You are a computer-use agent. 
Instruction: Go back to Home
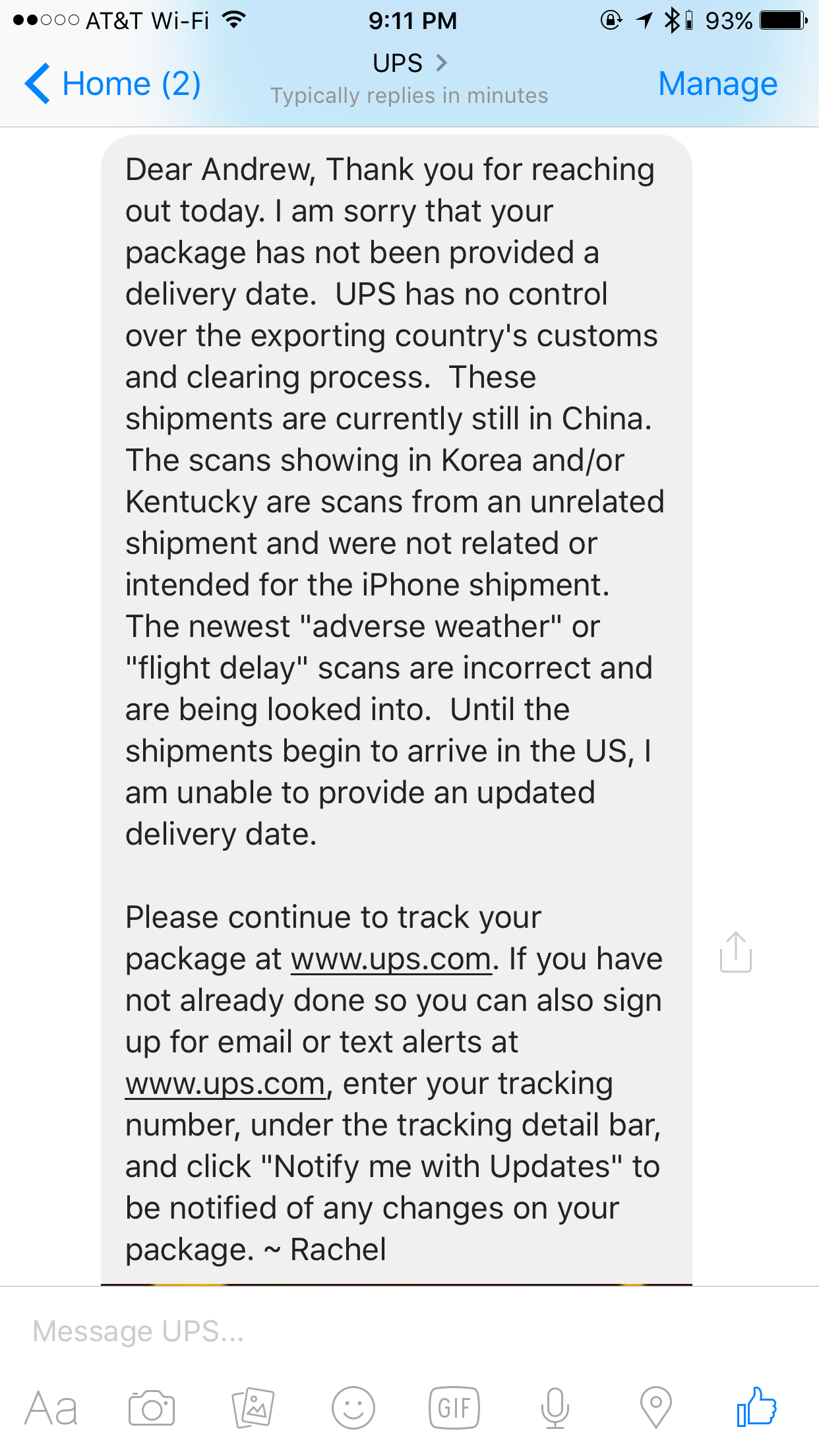pyautogui.click(x=112, y=84)
